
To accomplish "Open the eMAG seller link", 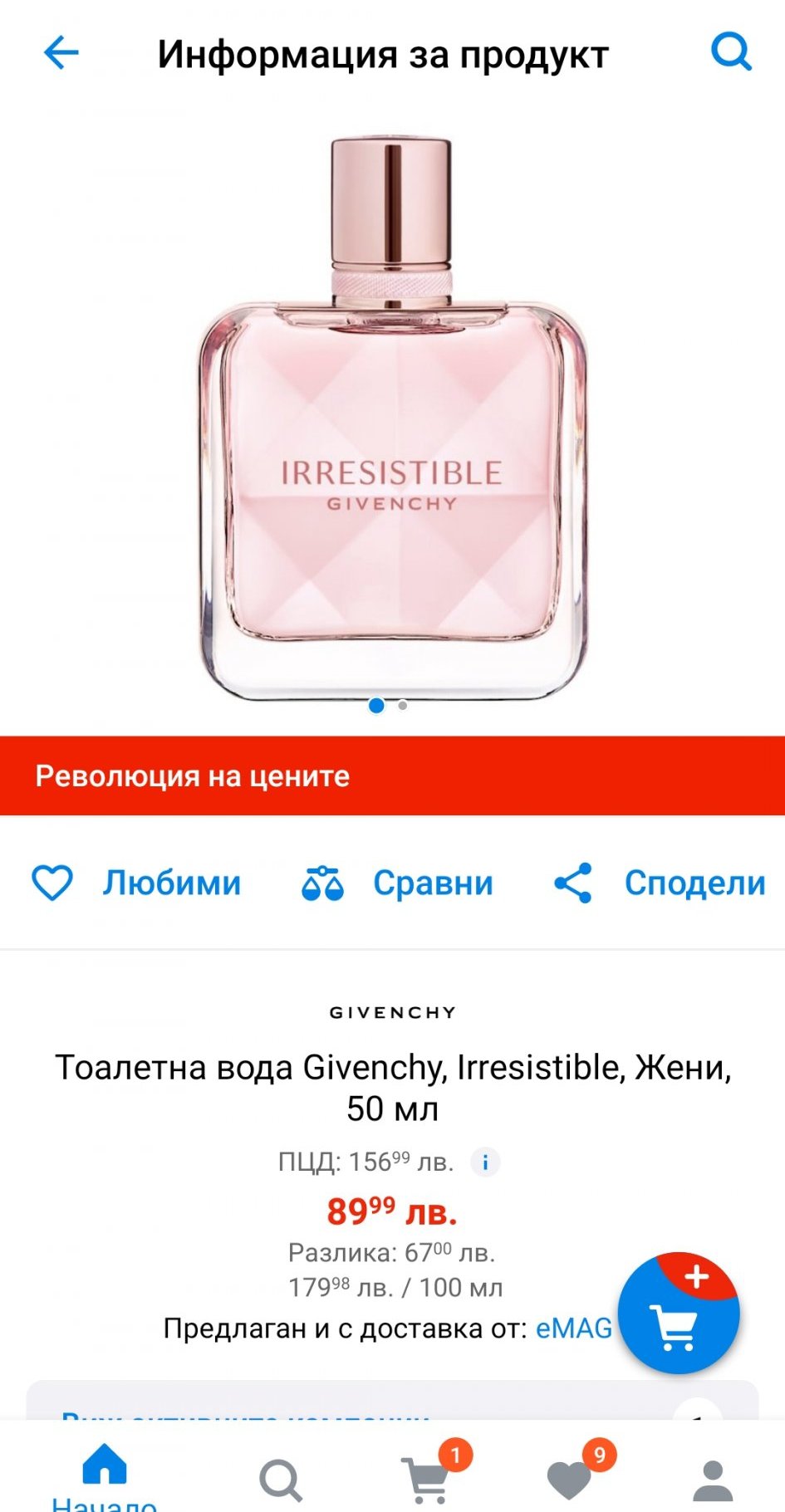I will (x=573, y=1329).
